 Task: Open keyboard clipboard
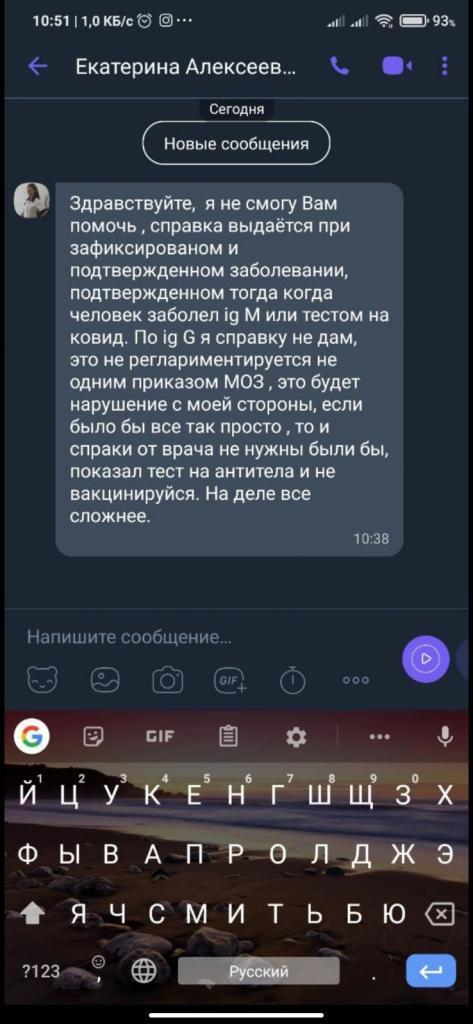pyautogui.click(x=228, y=737)
